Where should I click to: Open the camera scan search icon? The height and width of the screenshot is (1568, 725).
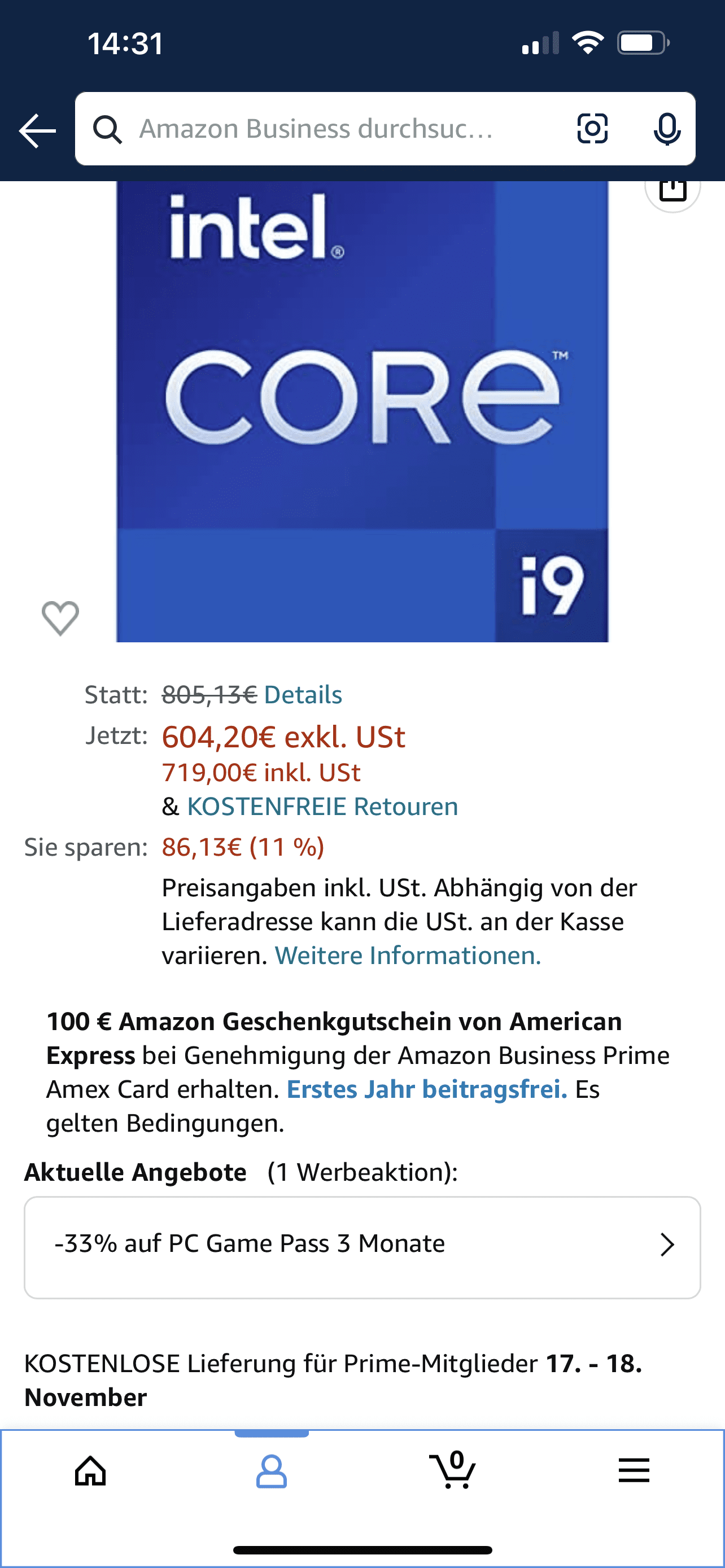[592, 129]
